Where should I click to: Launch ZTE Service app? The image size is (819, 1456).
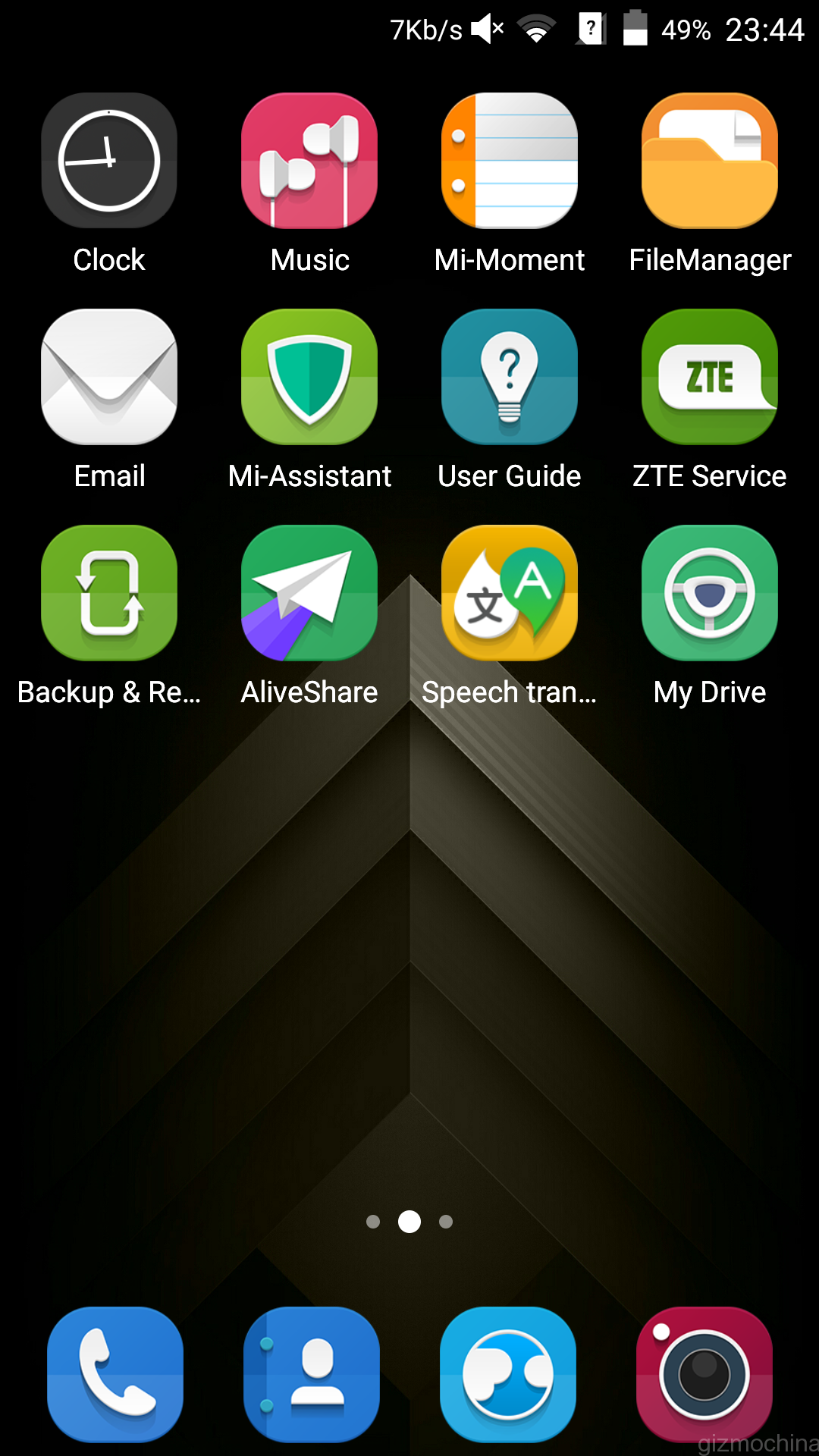pos(709,377)
